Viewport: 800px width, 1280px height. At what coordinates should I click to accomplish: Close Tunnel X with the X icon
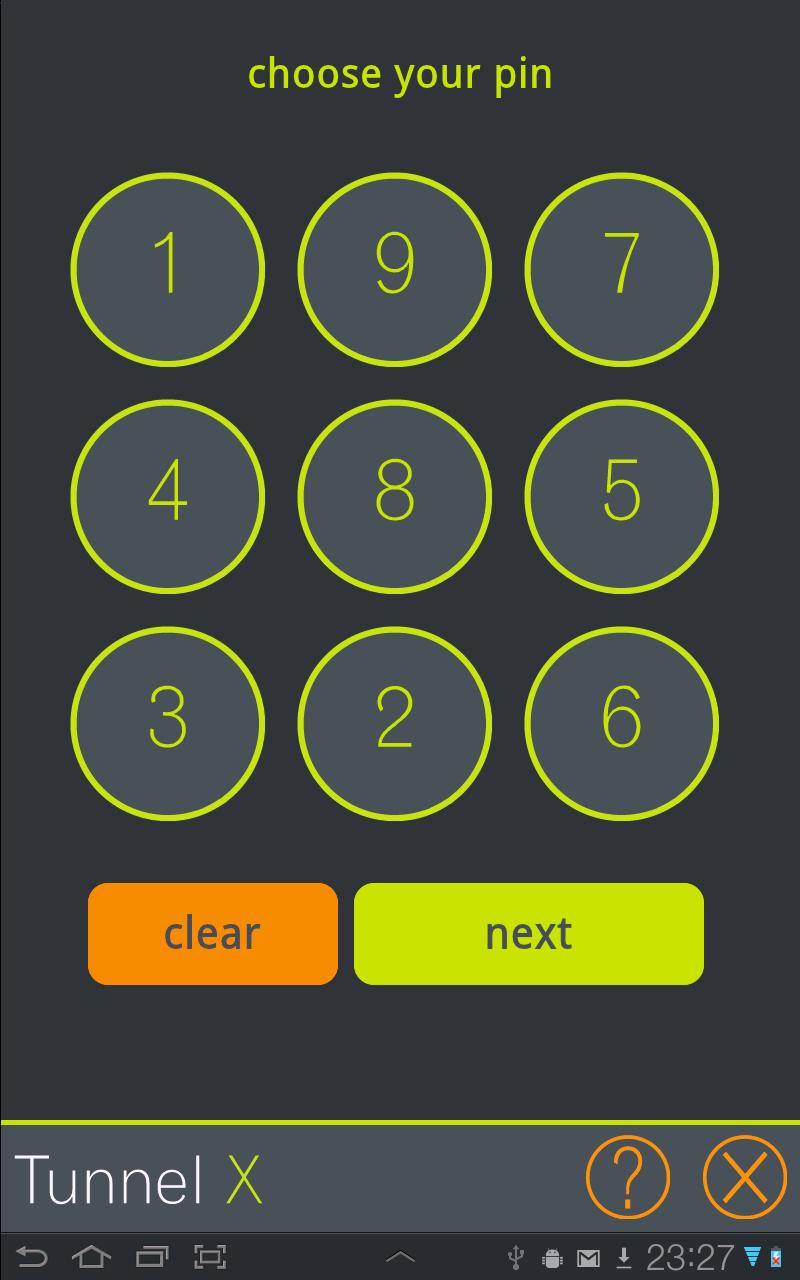[745, 1177]
